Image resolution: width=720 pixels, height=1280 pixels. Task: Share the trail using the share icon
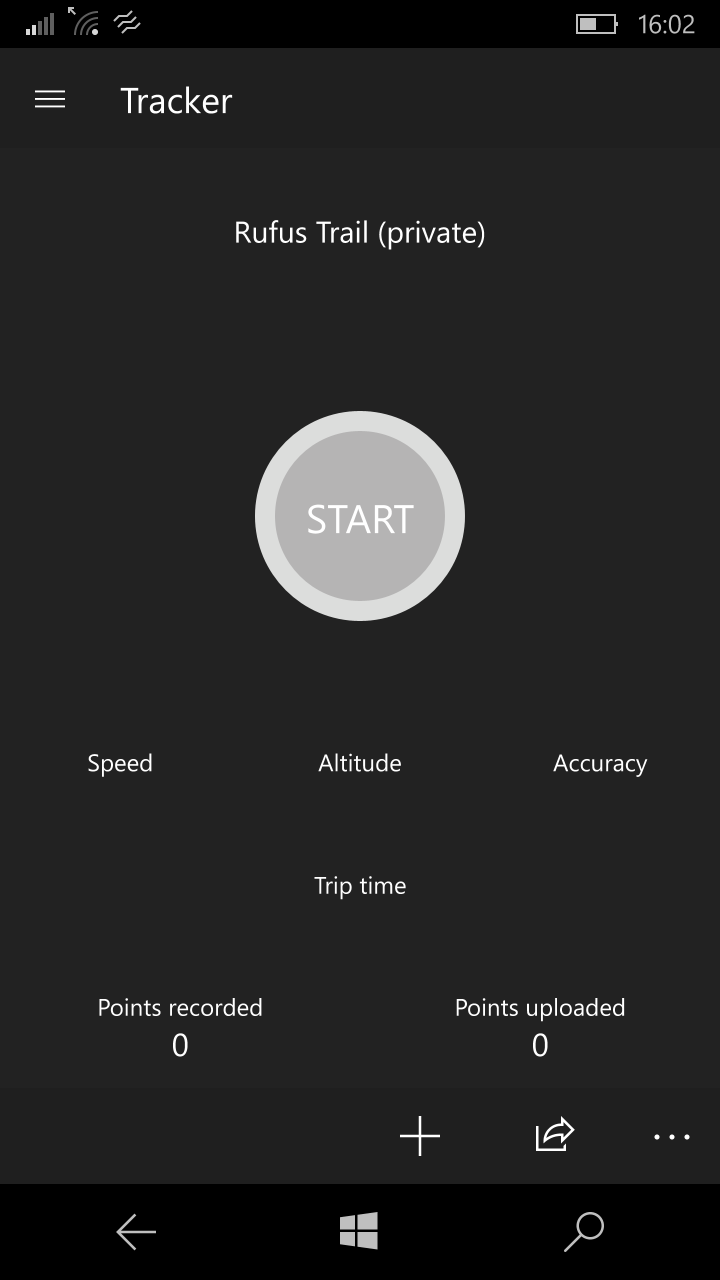click(553, 1136)
